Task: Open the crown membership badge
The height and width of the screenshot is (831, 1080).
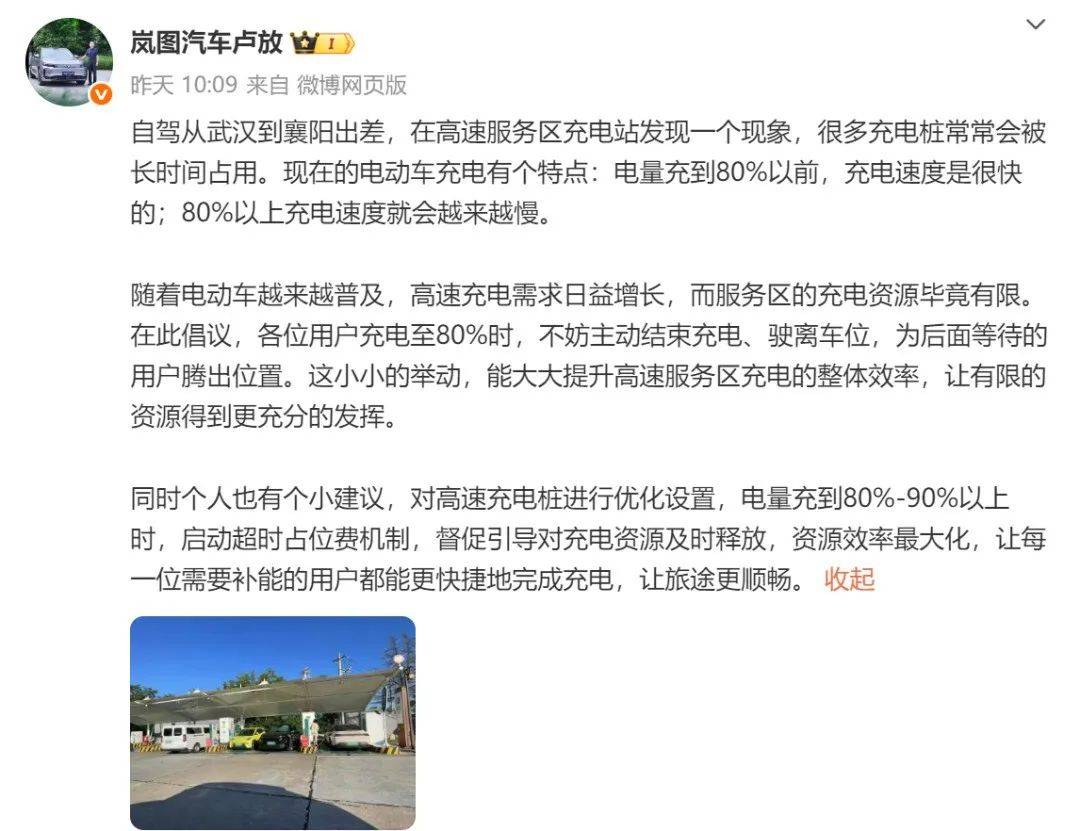Action: 322,44
